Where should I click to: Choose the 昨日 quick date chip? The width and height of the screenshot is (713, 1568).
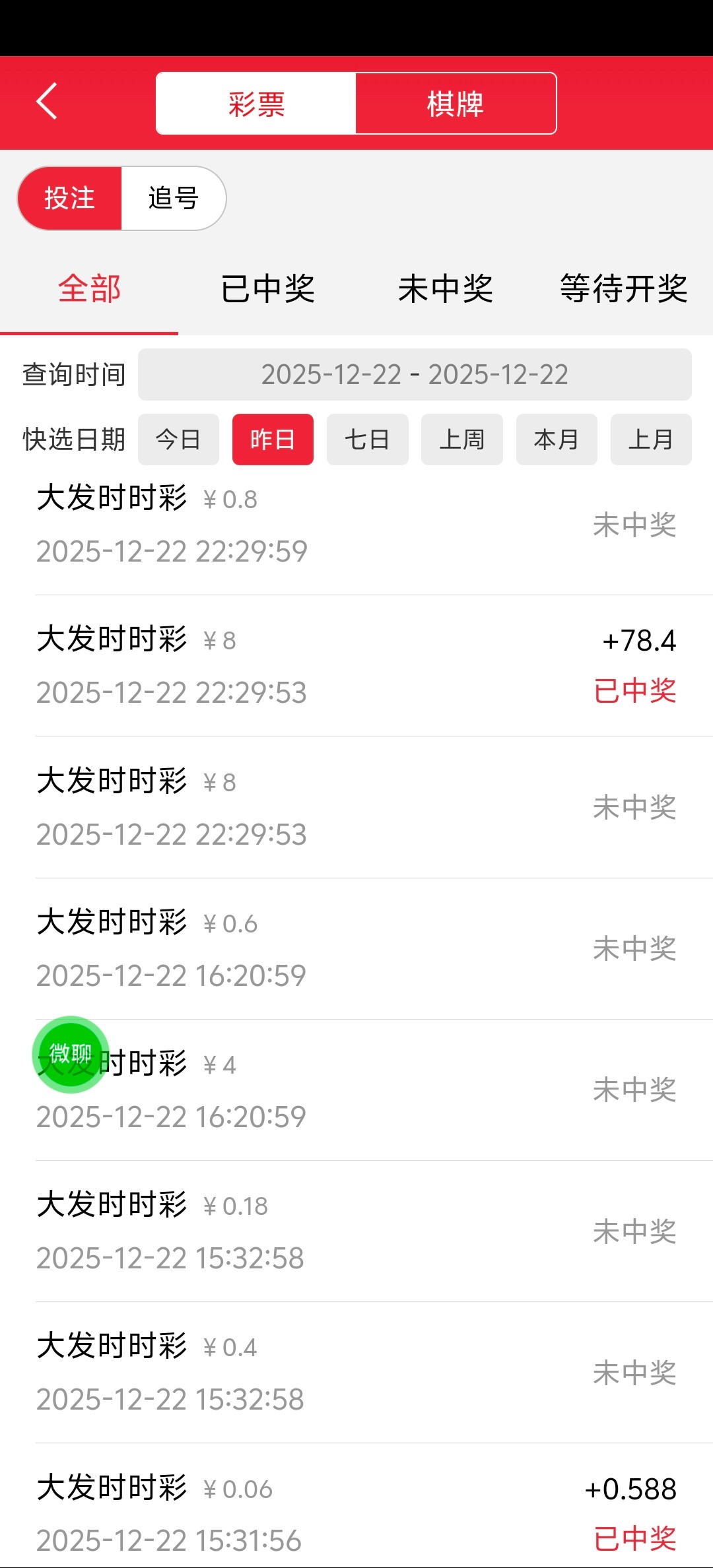273,440
